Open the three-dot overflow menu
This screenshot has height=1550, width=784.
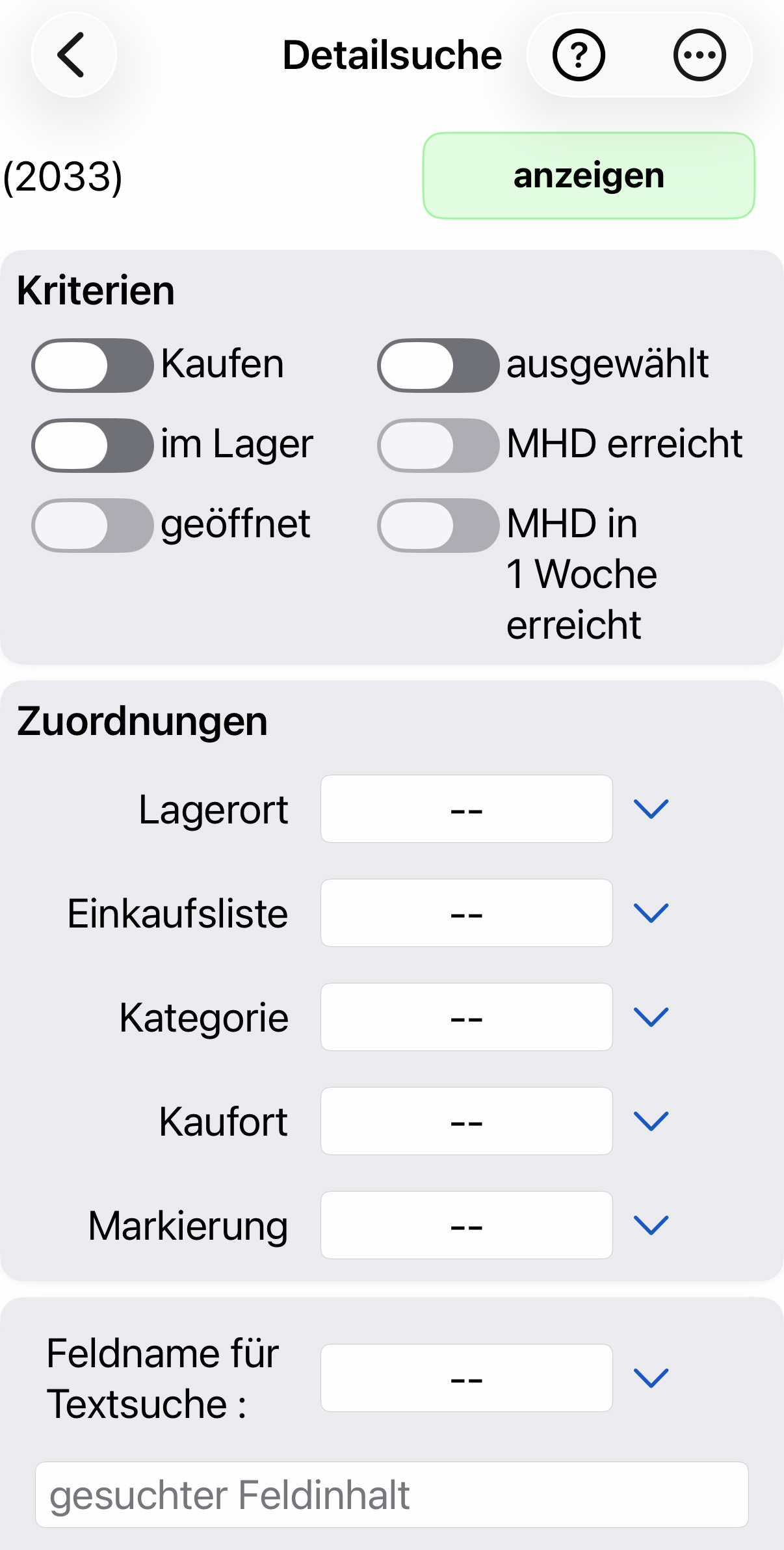coord(699,55)
